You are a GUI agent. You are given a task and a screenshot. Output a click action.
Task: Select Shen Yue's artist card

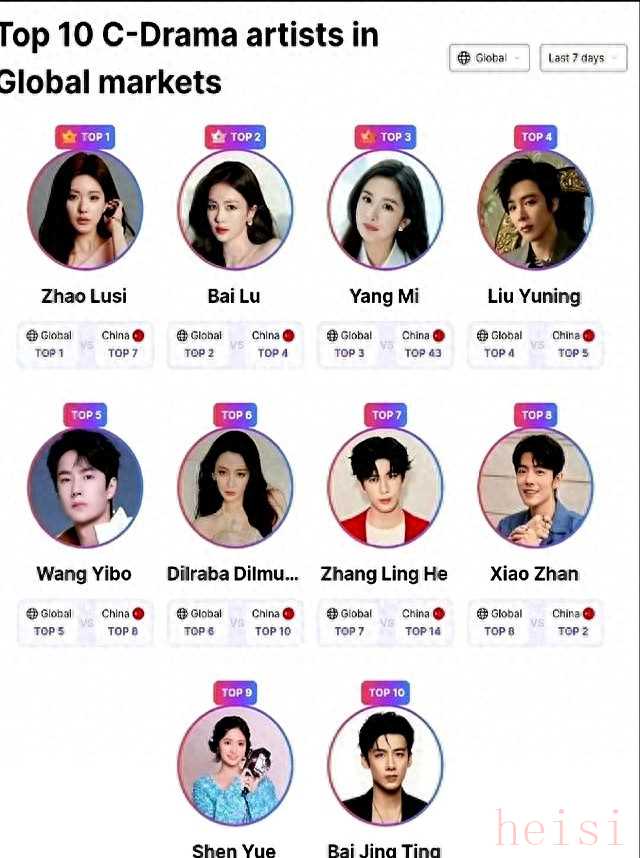tap(235, 765)
